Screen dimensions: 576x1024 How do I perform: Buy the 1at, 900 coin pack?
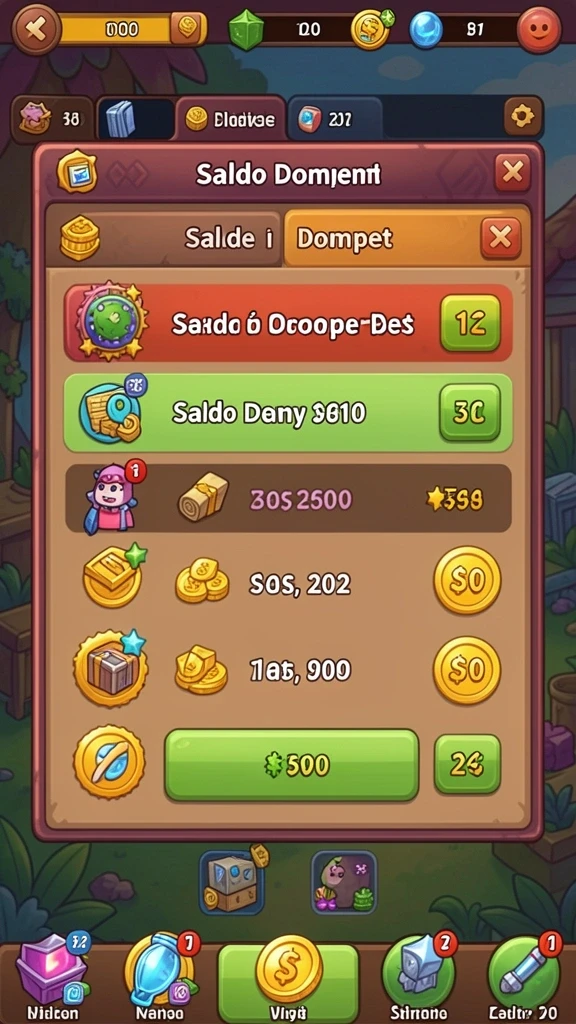(467, 670)
